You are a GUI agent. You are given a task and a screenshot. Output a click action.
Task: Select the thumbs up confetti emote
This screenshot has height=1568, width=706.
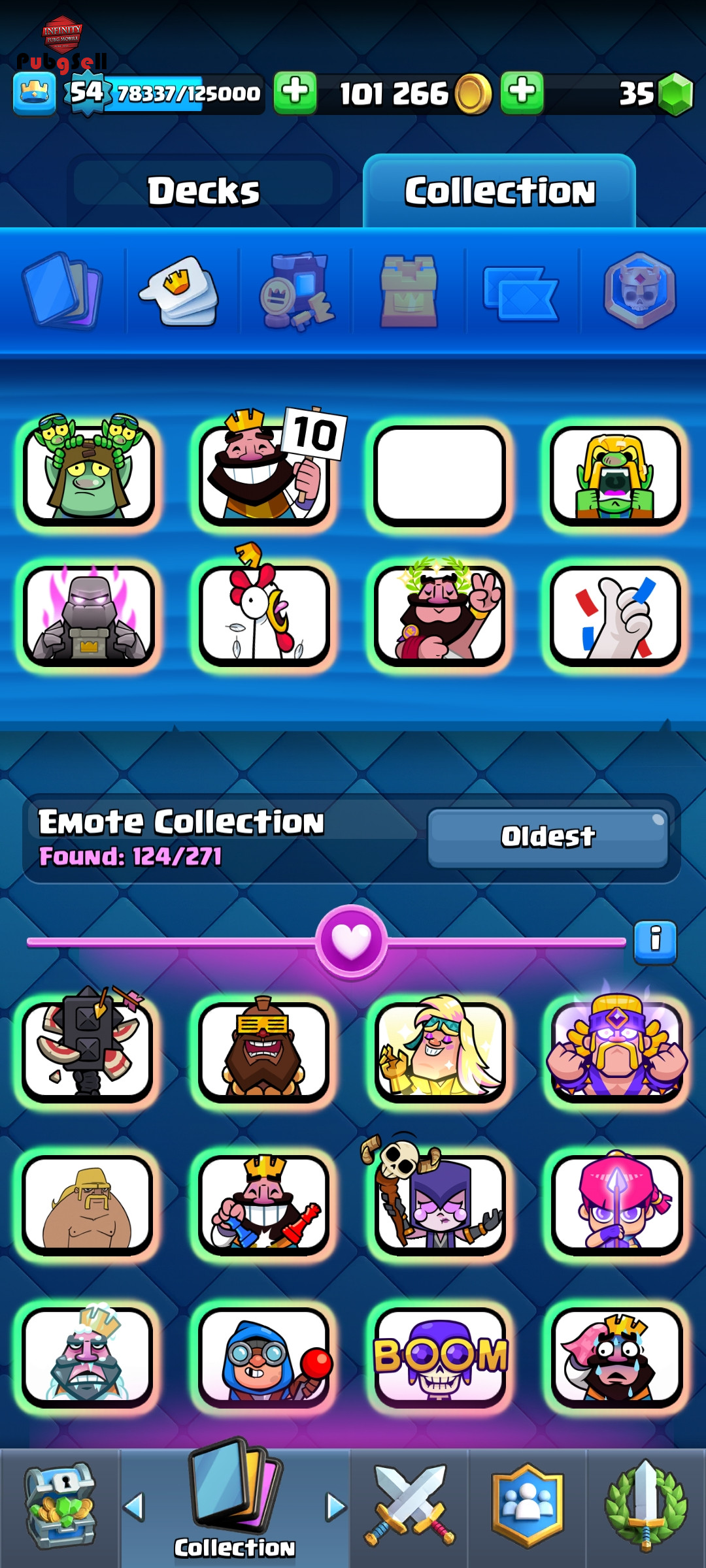[615, 615]
